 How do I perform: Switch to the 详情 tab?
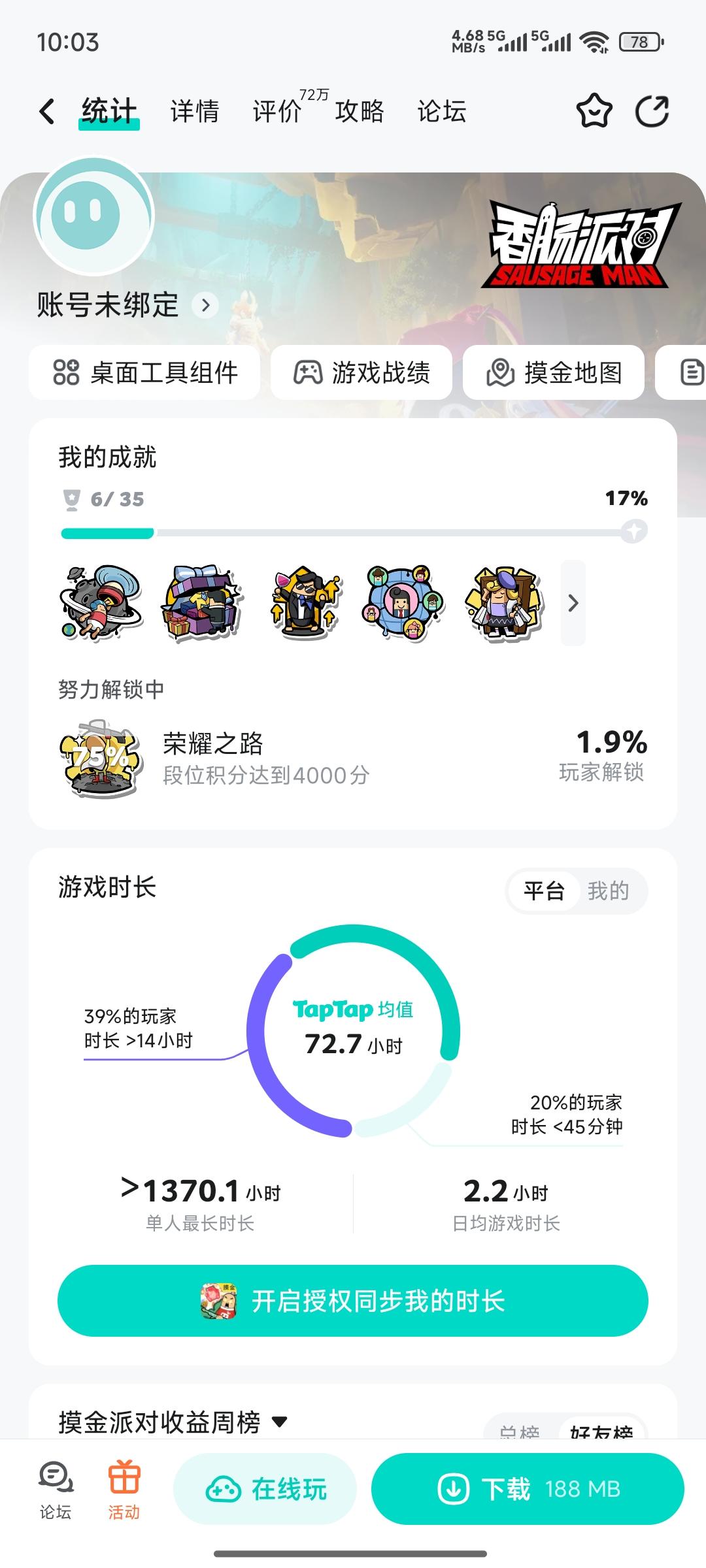(193, 112)
